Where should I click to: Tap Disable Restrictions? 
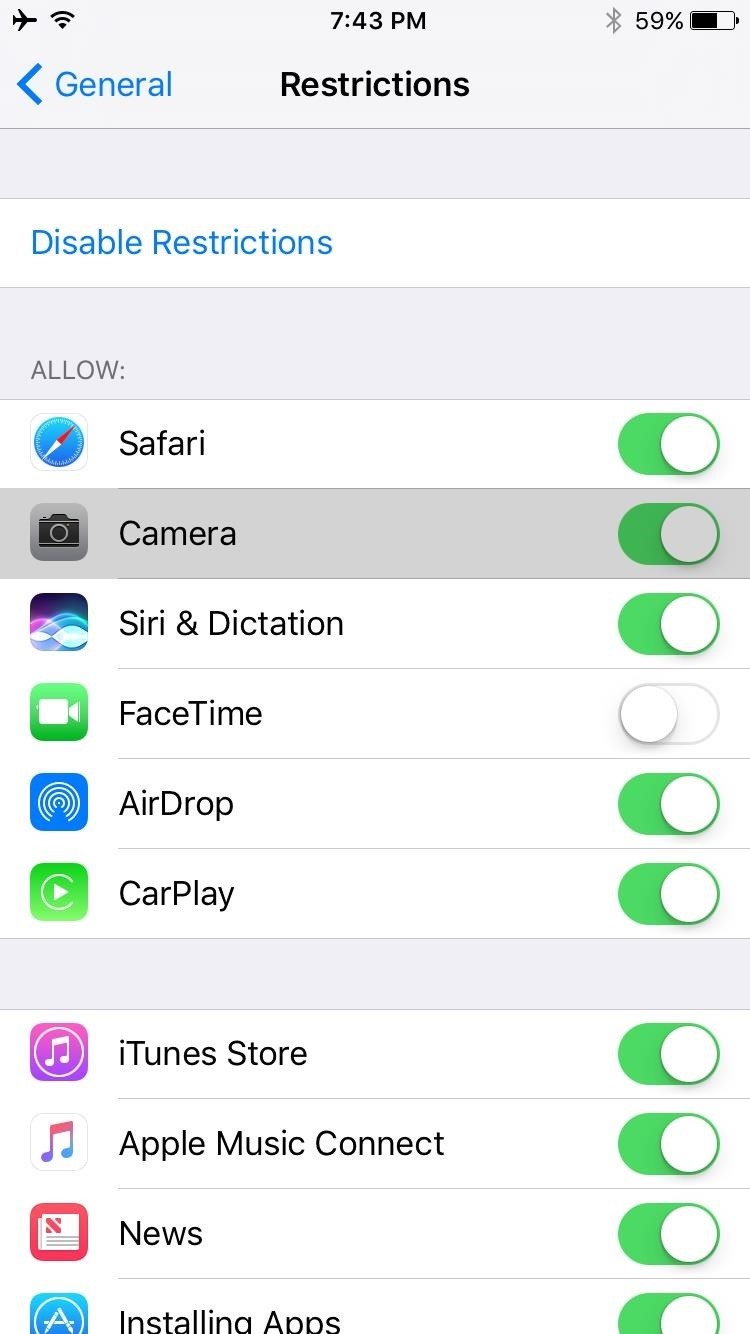(181, 242)
